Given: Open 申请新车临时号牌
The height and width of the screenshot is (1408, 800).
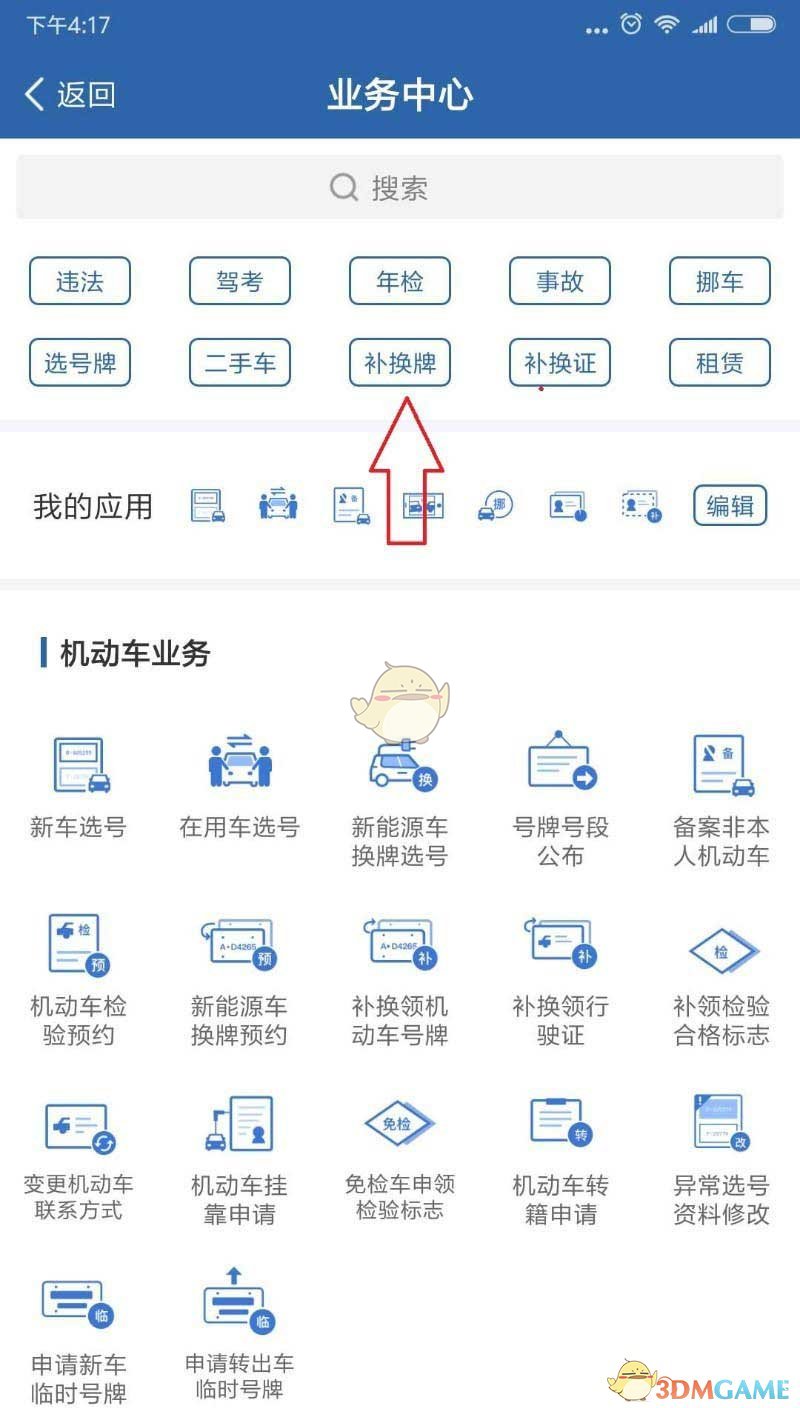Looking at the screenshot, I should click(x=80, y=1335).
